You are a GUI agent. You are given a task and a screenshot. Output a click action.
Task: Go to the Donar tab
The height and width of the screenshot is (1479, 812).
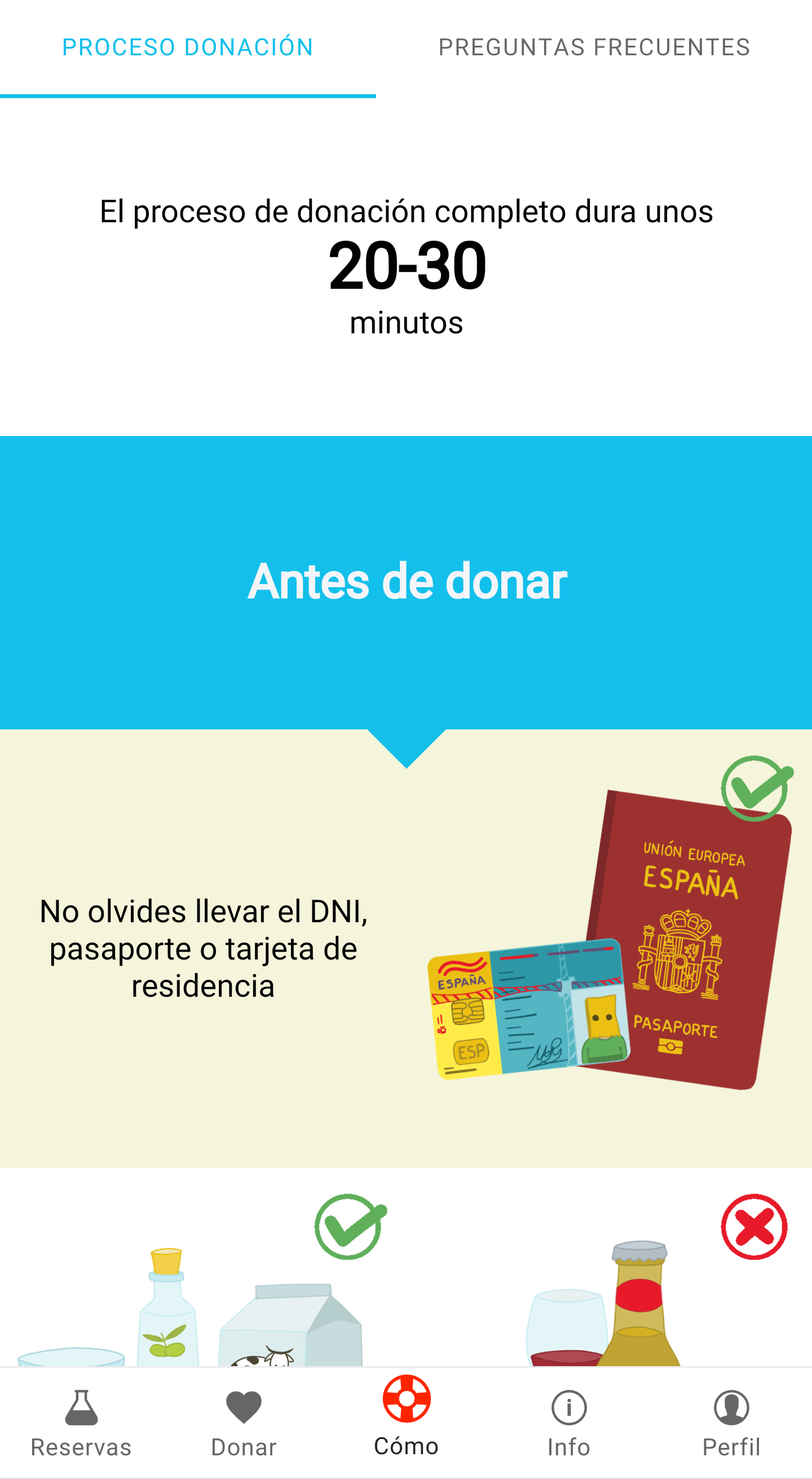click(x=244, y=1423)
